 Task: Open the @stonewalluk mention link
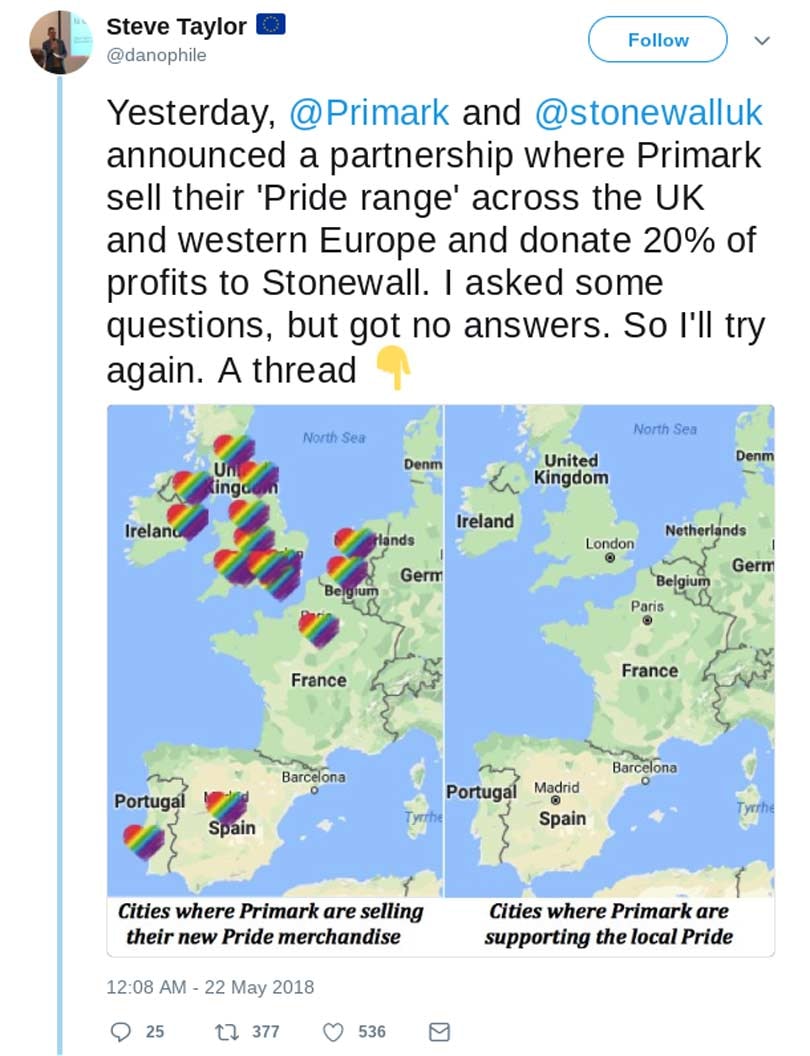pos(649,112)
